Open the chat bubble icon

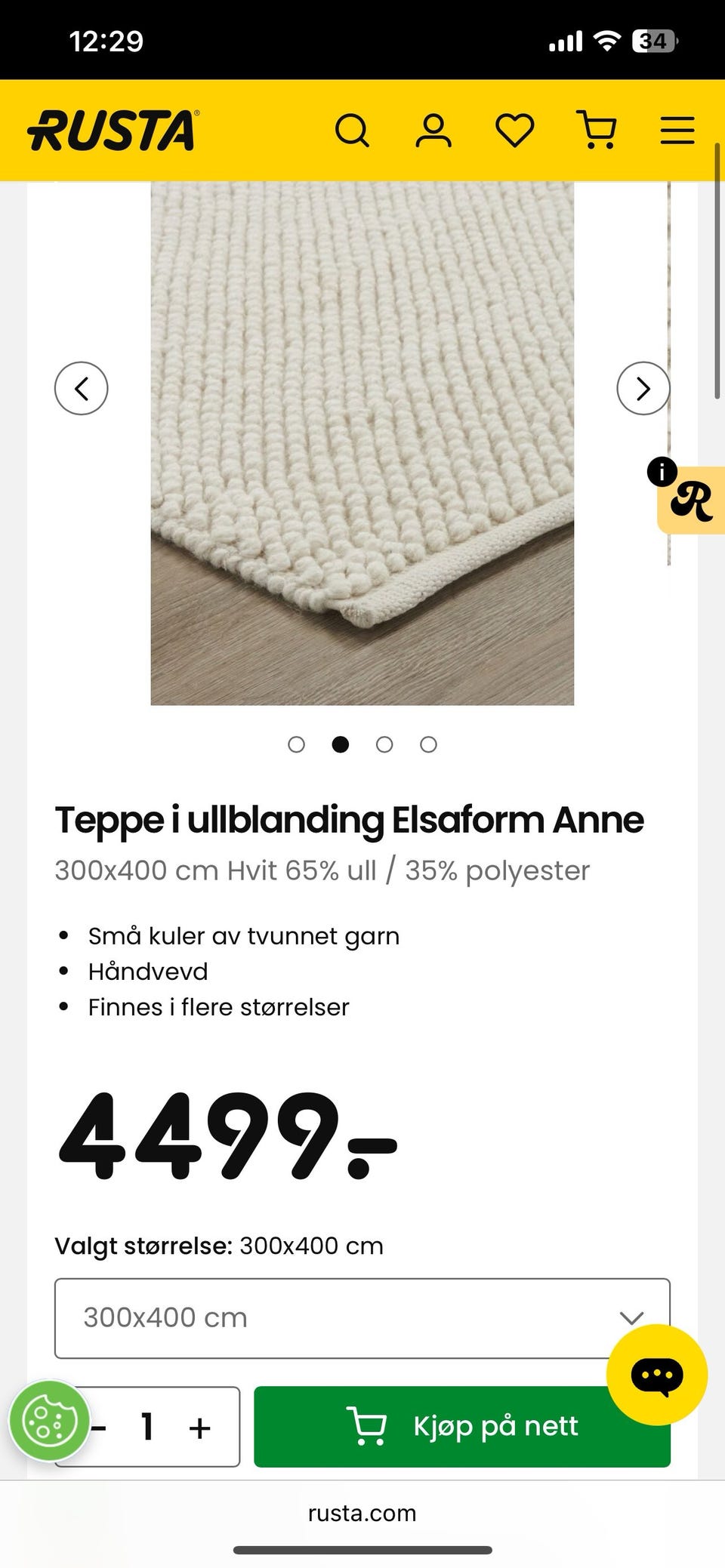point(656,1374)
